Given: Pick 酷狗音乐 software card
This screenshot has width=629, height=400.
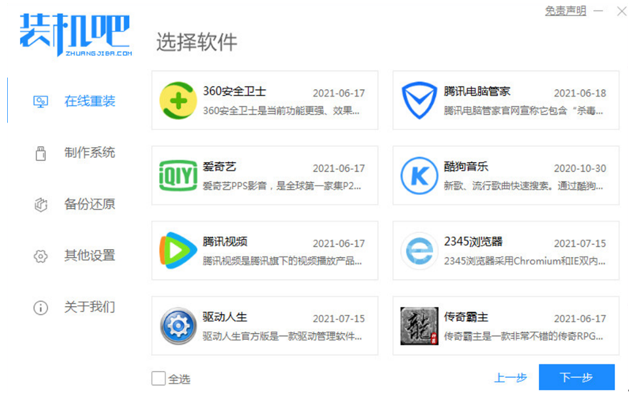Looking at the screenshot, I should tap(505, 175).
